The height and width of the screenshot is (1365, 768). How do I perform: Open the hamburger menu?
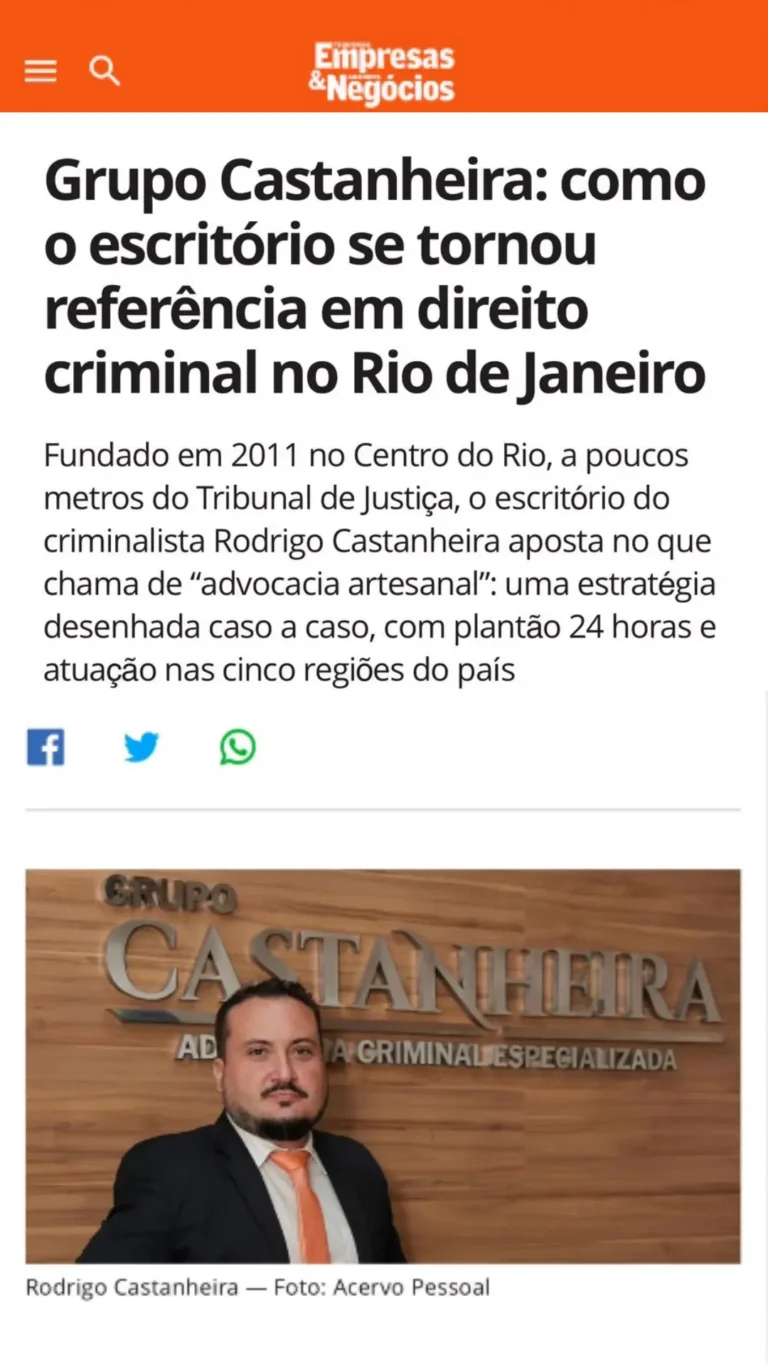[41, 71]
